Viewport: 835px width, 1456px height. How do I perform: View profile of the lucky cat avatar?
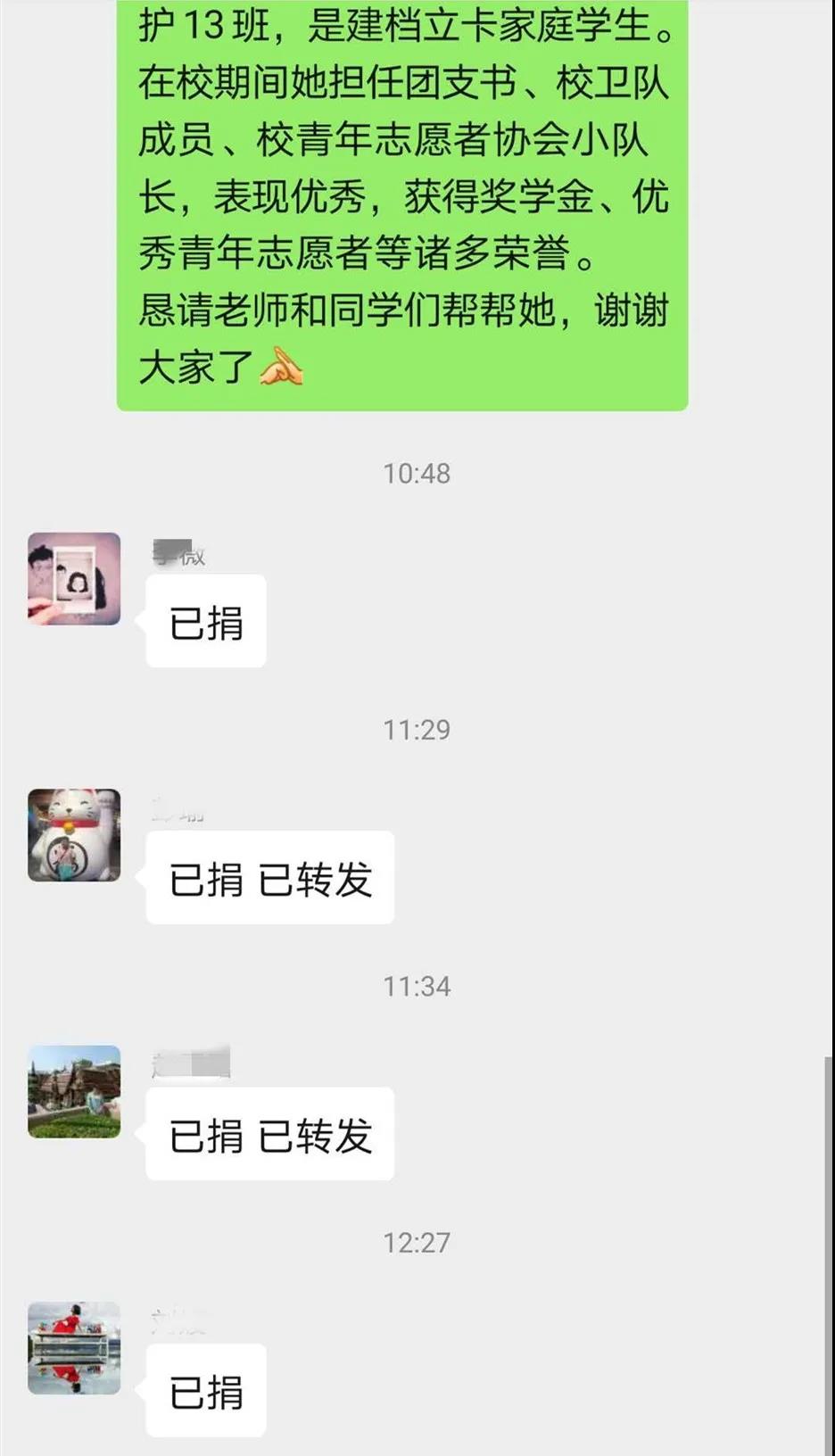point(74,835)
